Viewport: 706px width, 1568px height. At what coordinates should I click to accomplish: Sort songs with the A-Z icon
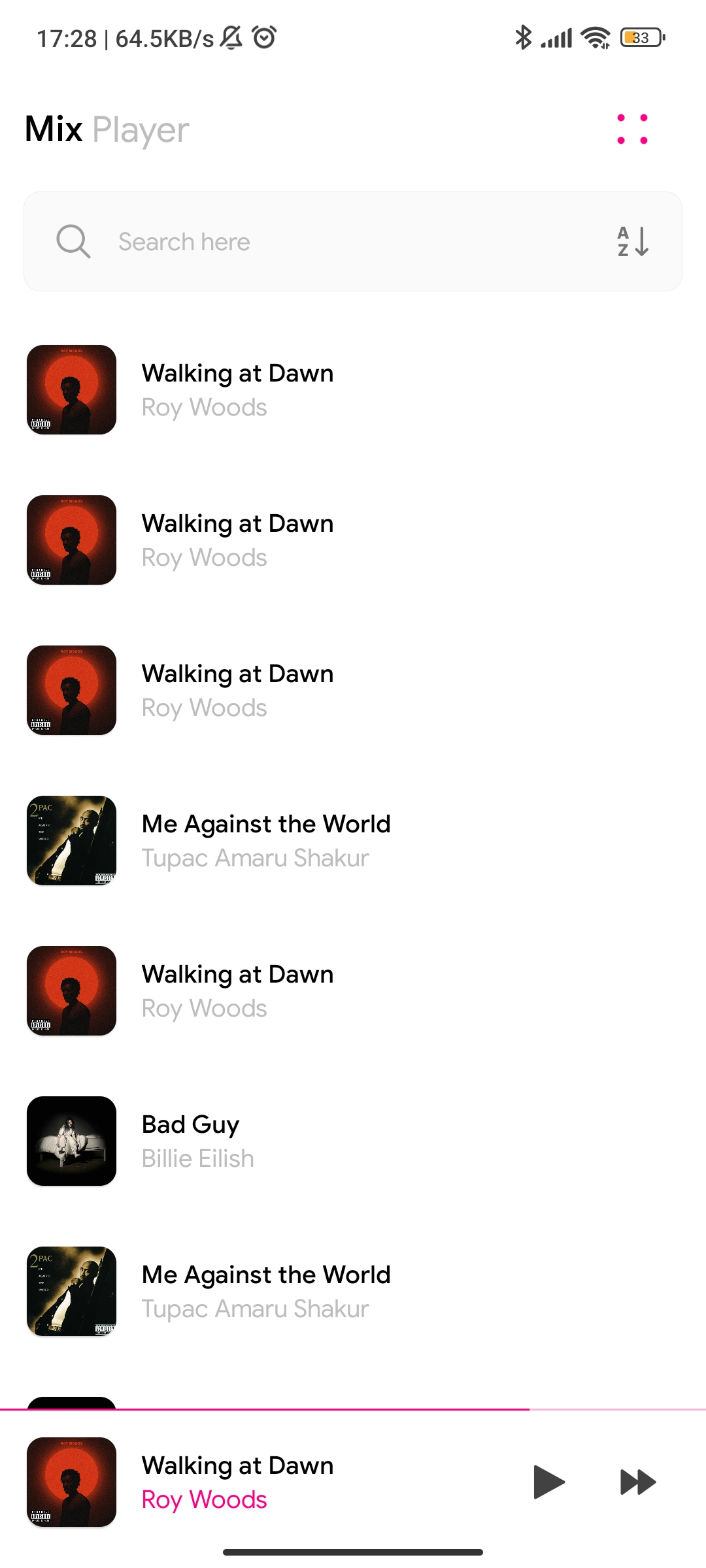633,242
